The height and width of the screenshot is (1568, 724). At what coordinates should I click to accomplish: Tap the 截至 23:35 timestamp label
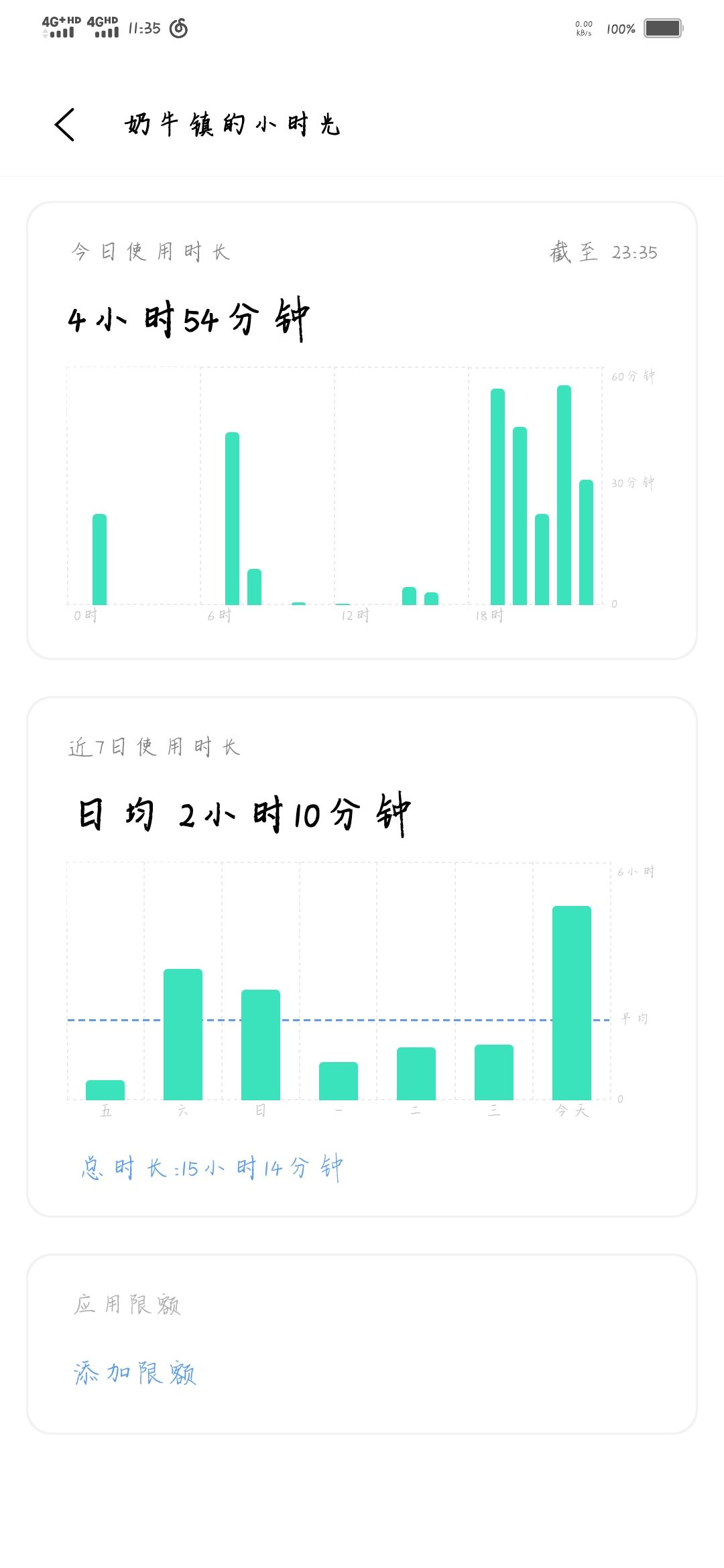pos(602,253)
